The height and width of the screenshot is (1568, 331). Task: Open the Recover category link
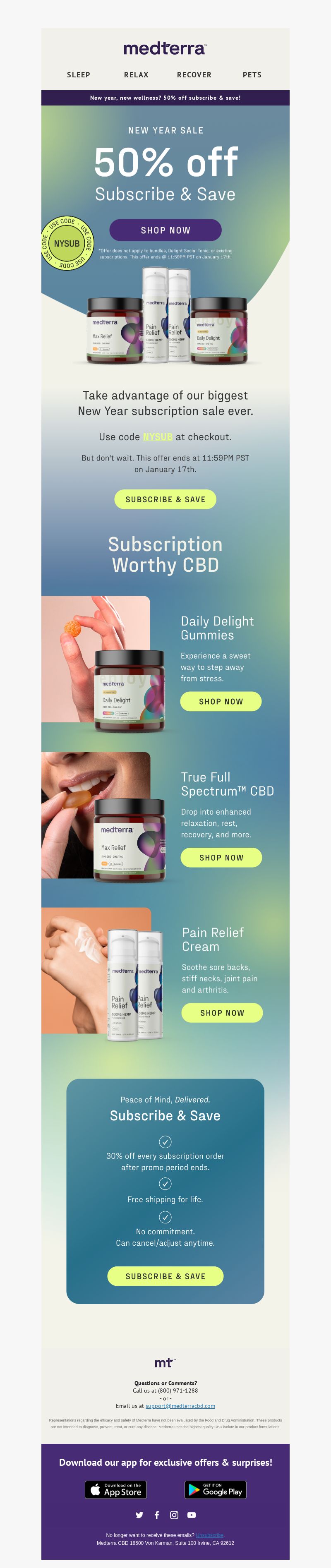[x=194, y=75]
